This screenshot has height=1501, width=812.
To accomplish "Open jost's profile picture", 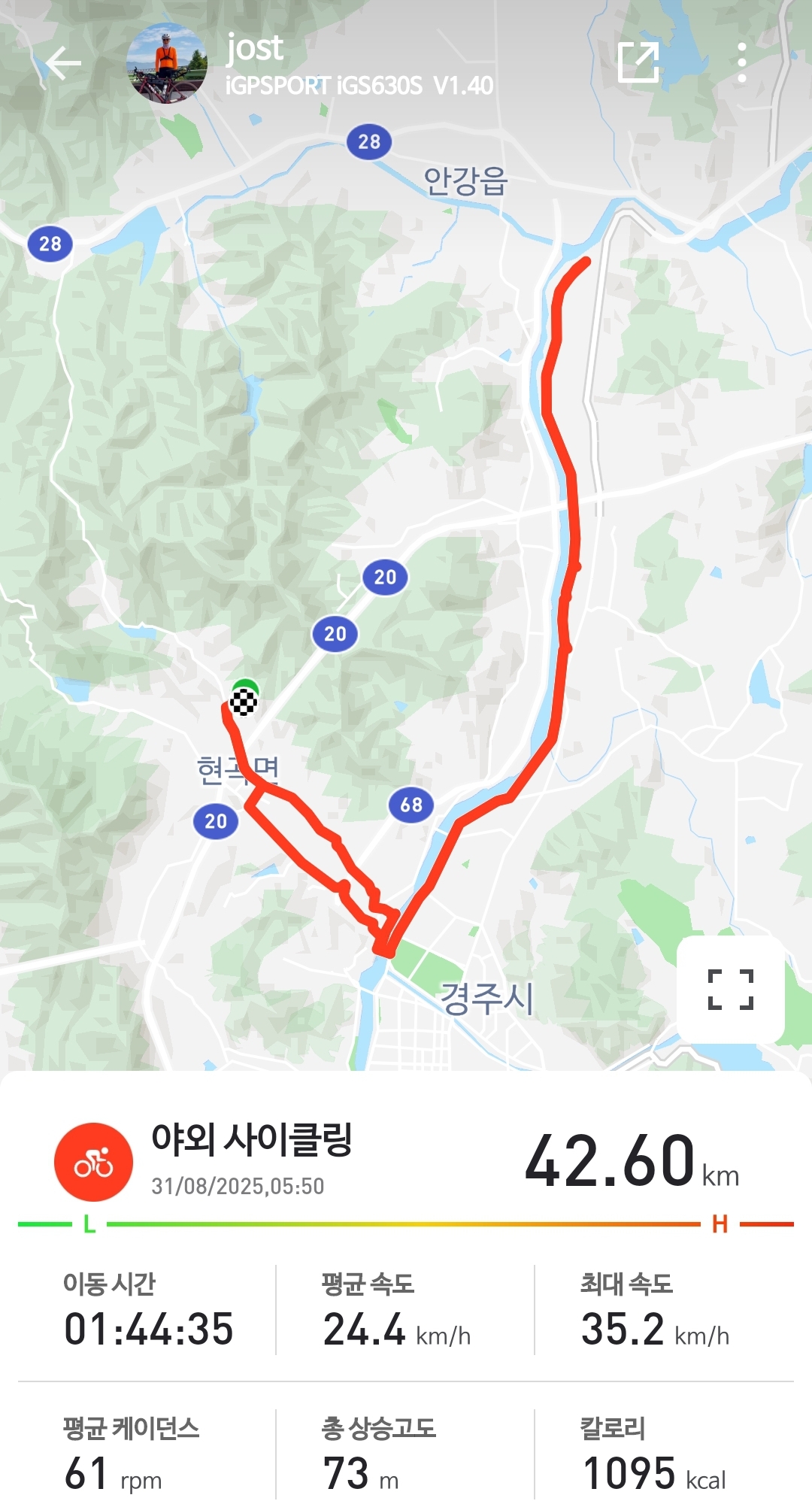I will pyautogui.click(x=167, y=63).
